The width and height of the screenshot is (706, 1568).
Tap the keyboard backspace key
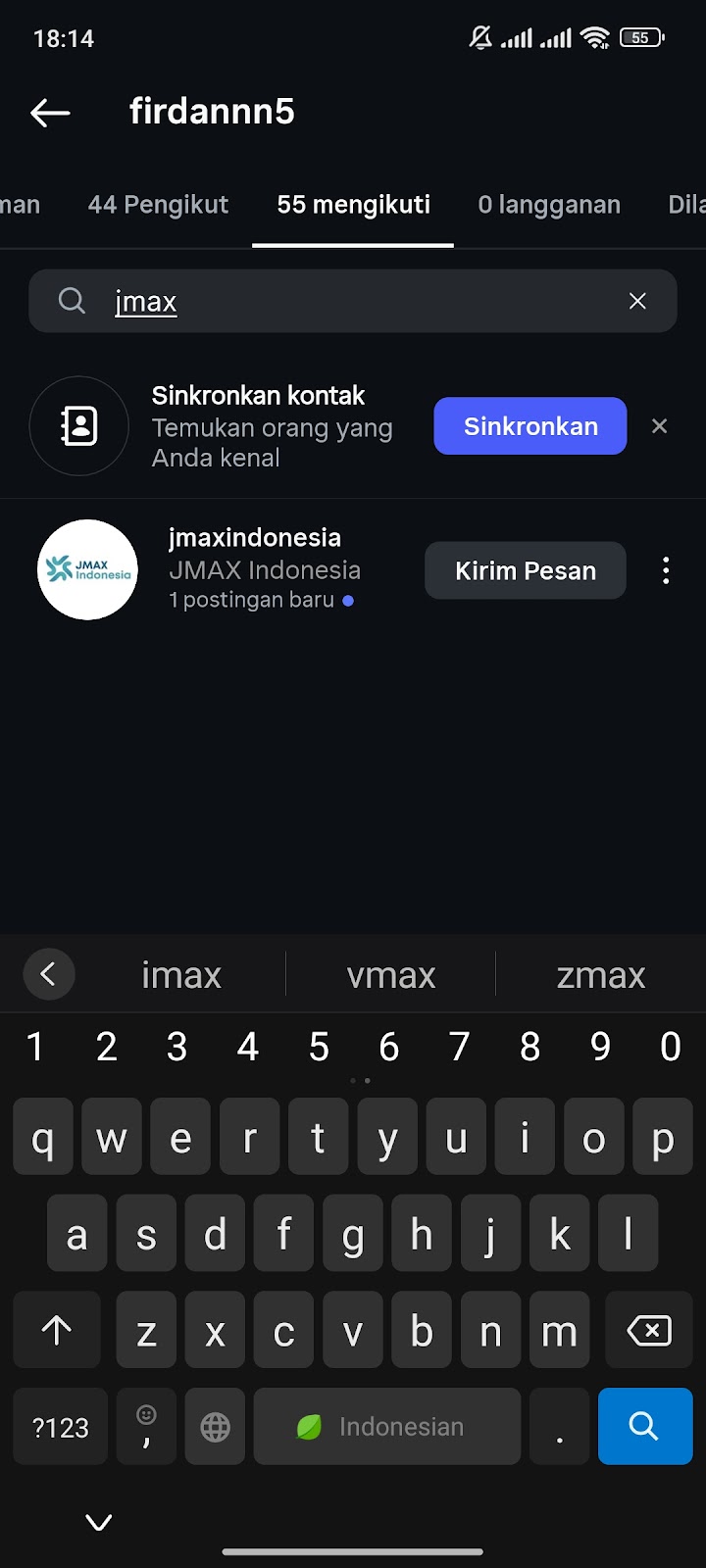point(648,1331)
